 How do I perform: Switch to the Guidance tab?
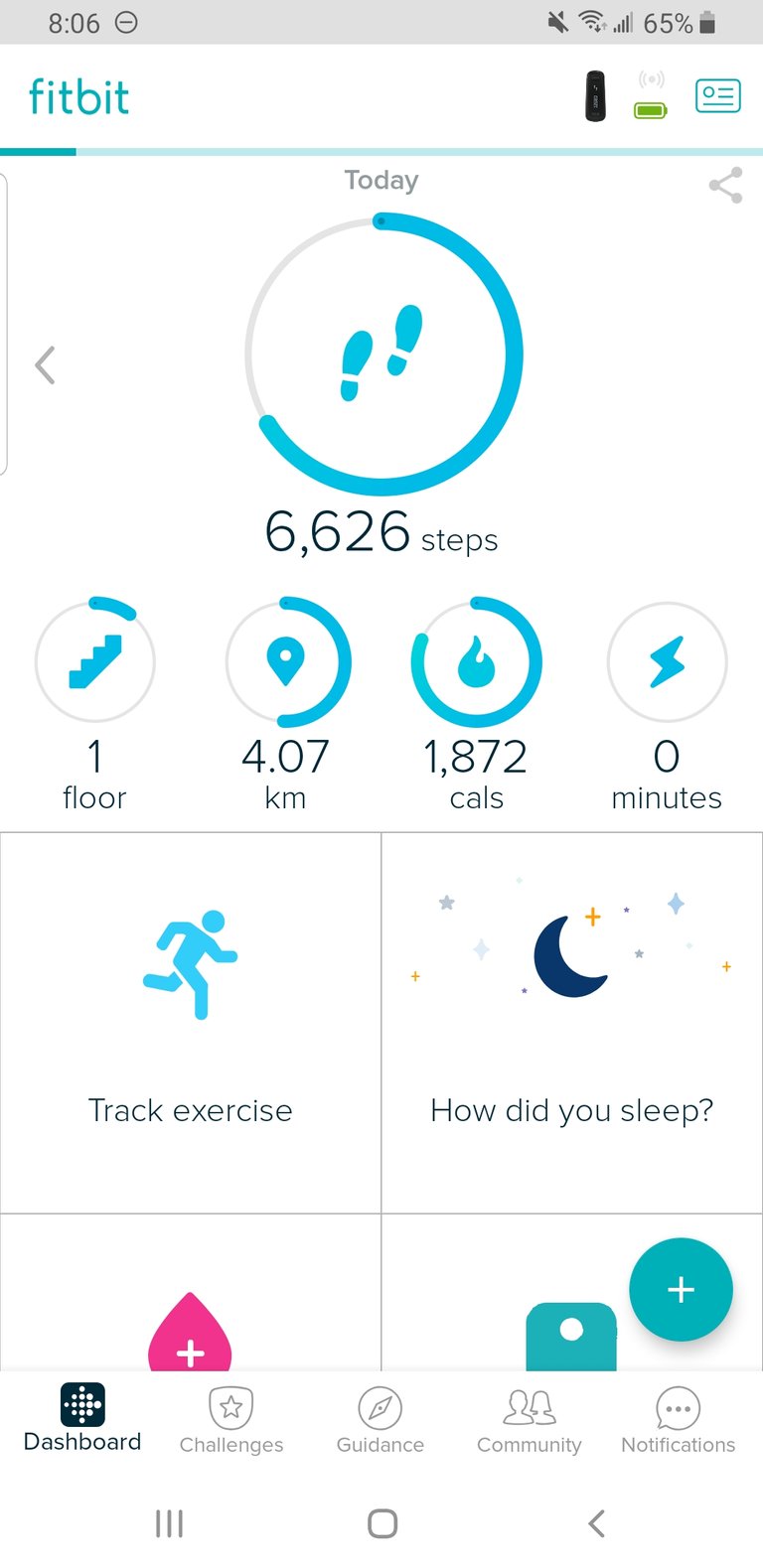click(x=381, y=1420)
